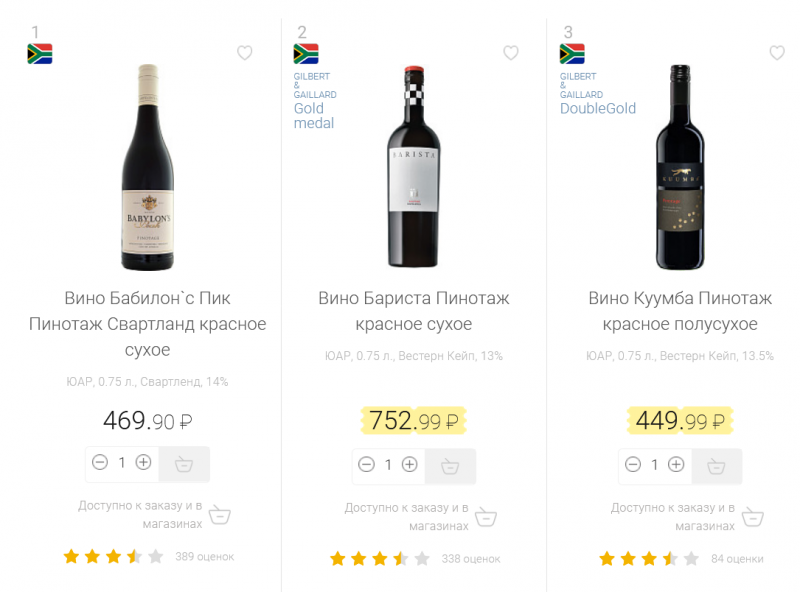The width and height of the screenshot is (800, 592).
Task: Add Бабилон'с Пик wine to cart
Action: tap(184, 464)
